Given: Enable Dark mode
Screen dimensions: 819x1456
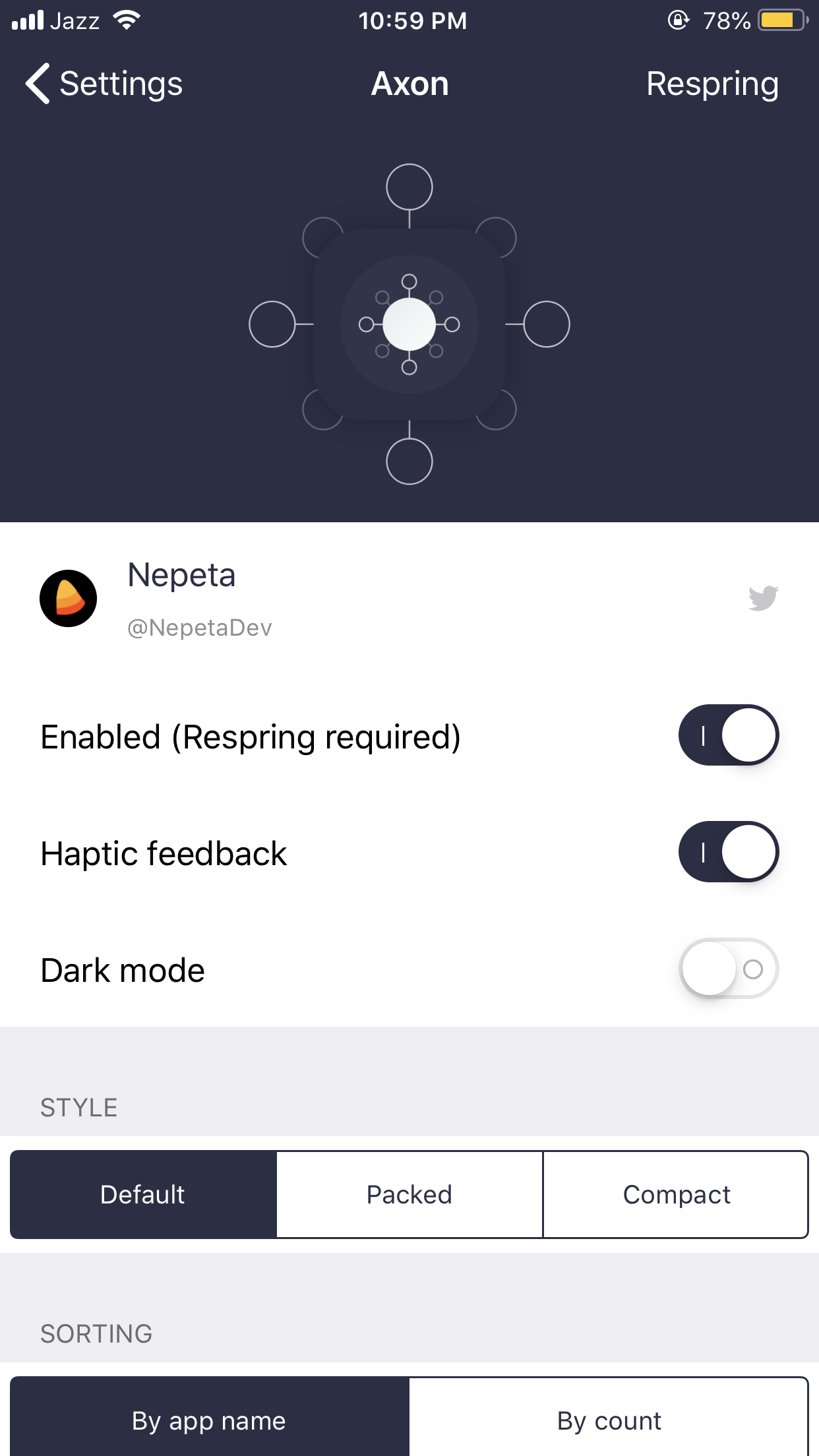Looking at the screenshot, I should tap(728, 969).
